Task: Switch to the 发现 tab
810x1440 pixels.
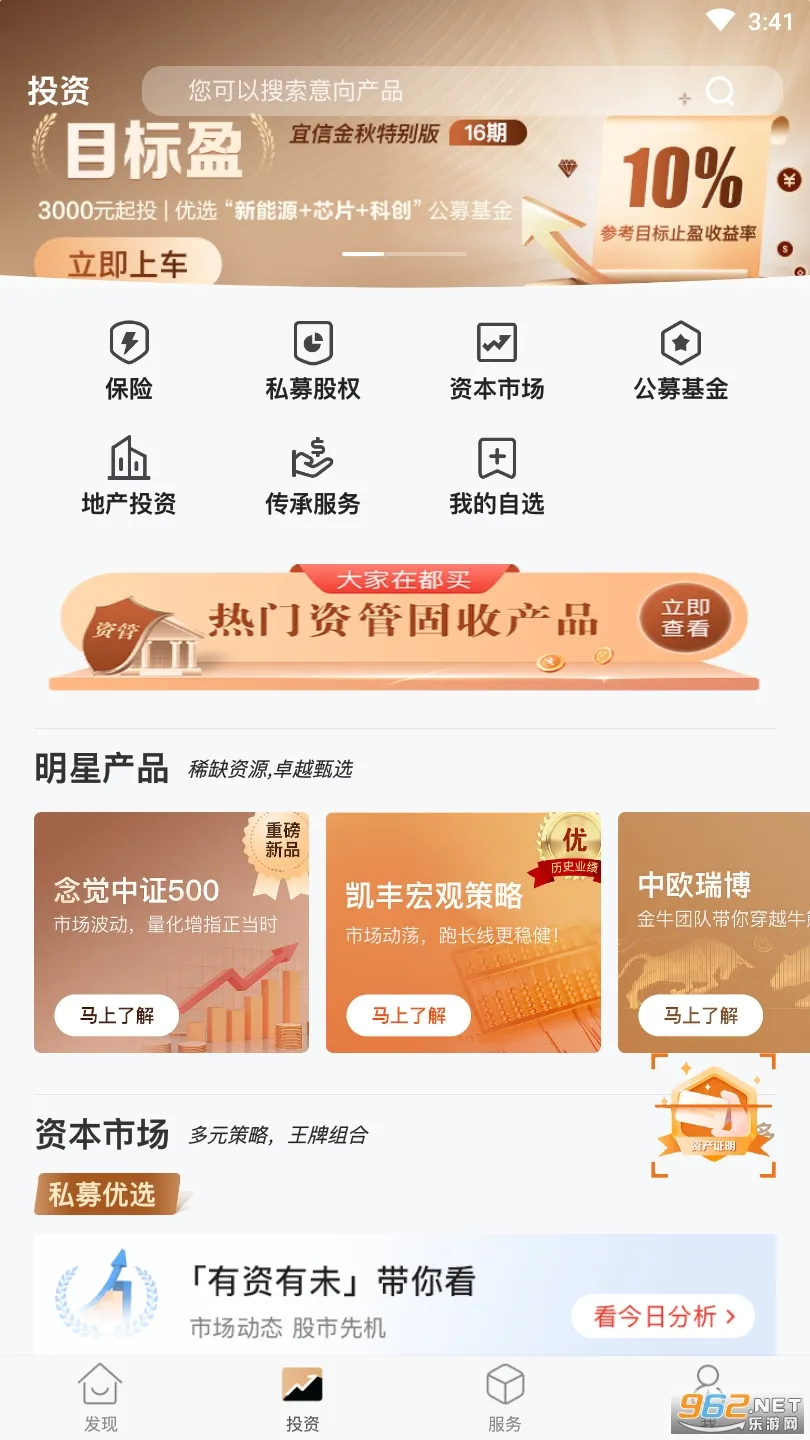Action: tap(100, 1398)
